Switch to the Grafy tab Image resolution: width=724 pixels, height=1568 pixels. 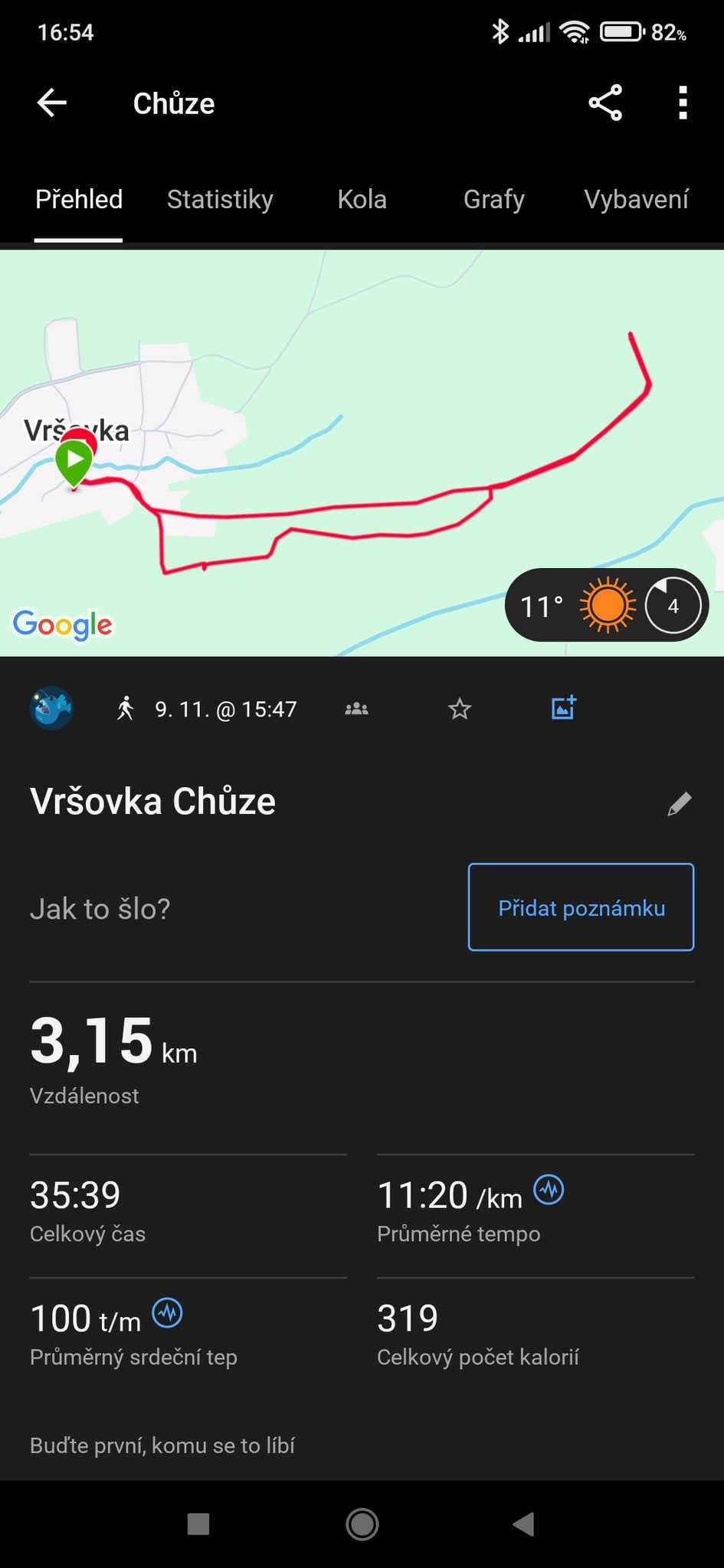pyautogui.click(x=493, y=200)
